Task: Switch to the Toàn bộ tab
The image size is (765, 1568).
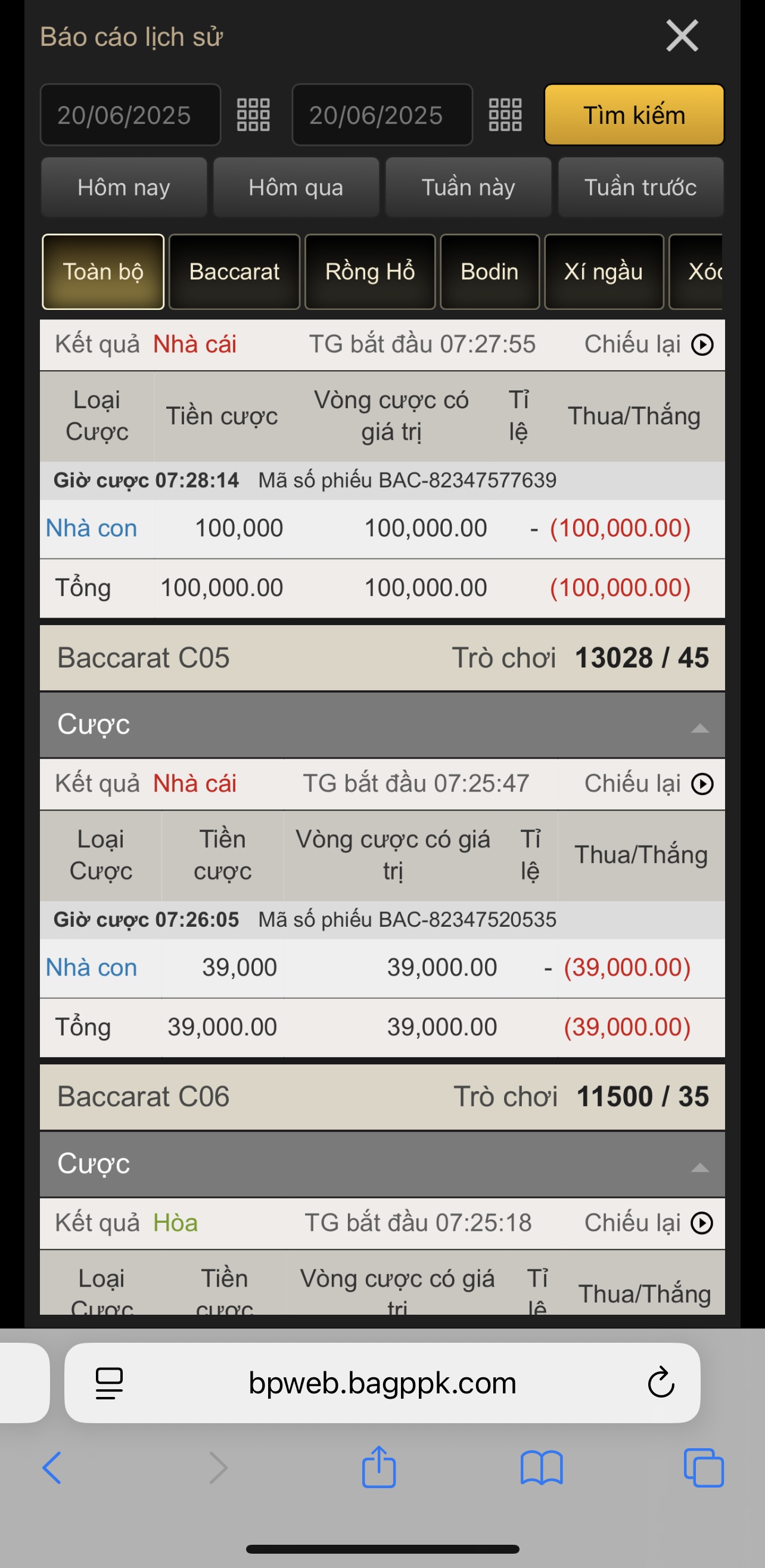Action: coord(103,272)
